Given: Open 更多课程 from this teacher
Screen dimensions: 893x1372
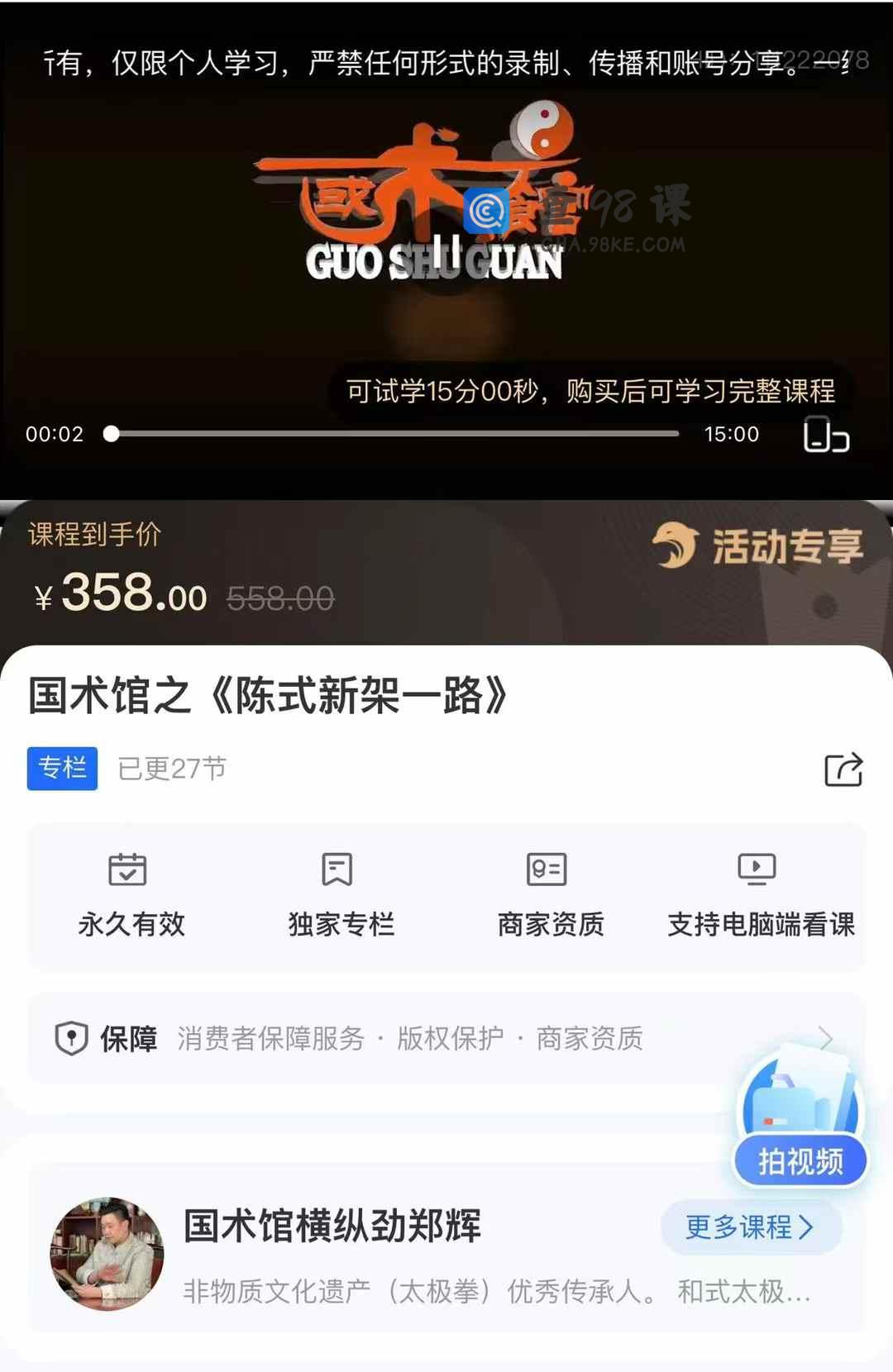Looking at the screenshot, I should coord(750,1227).
